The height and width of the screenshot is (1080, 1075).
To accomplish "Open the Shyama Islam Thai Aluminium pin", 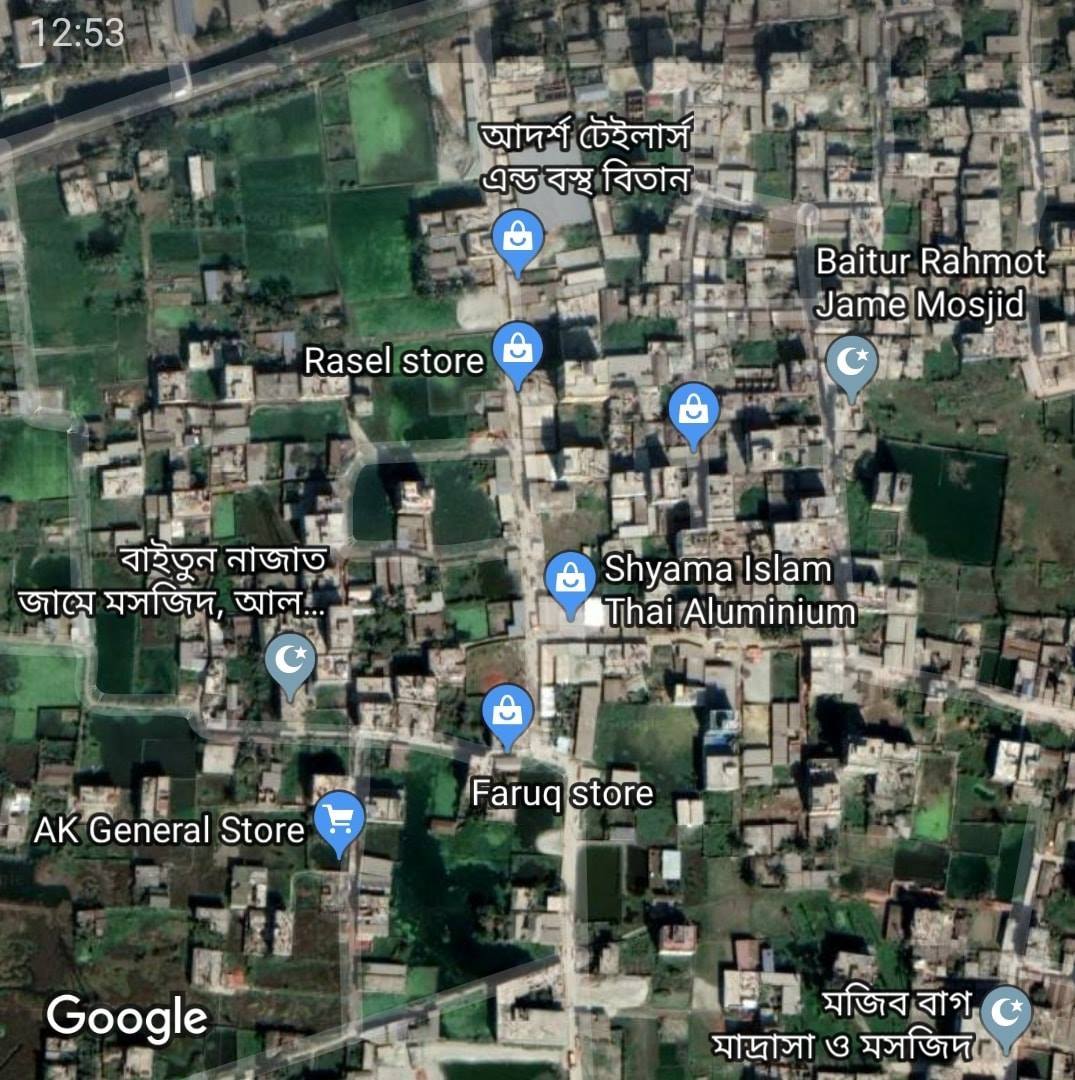I will coord(570,583).
